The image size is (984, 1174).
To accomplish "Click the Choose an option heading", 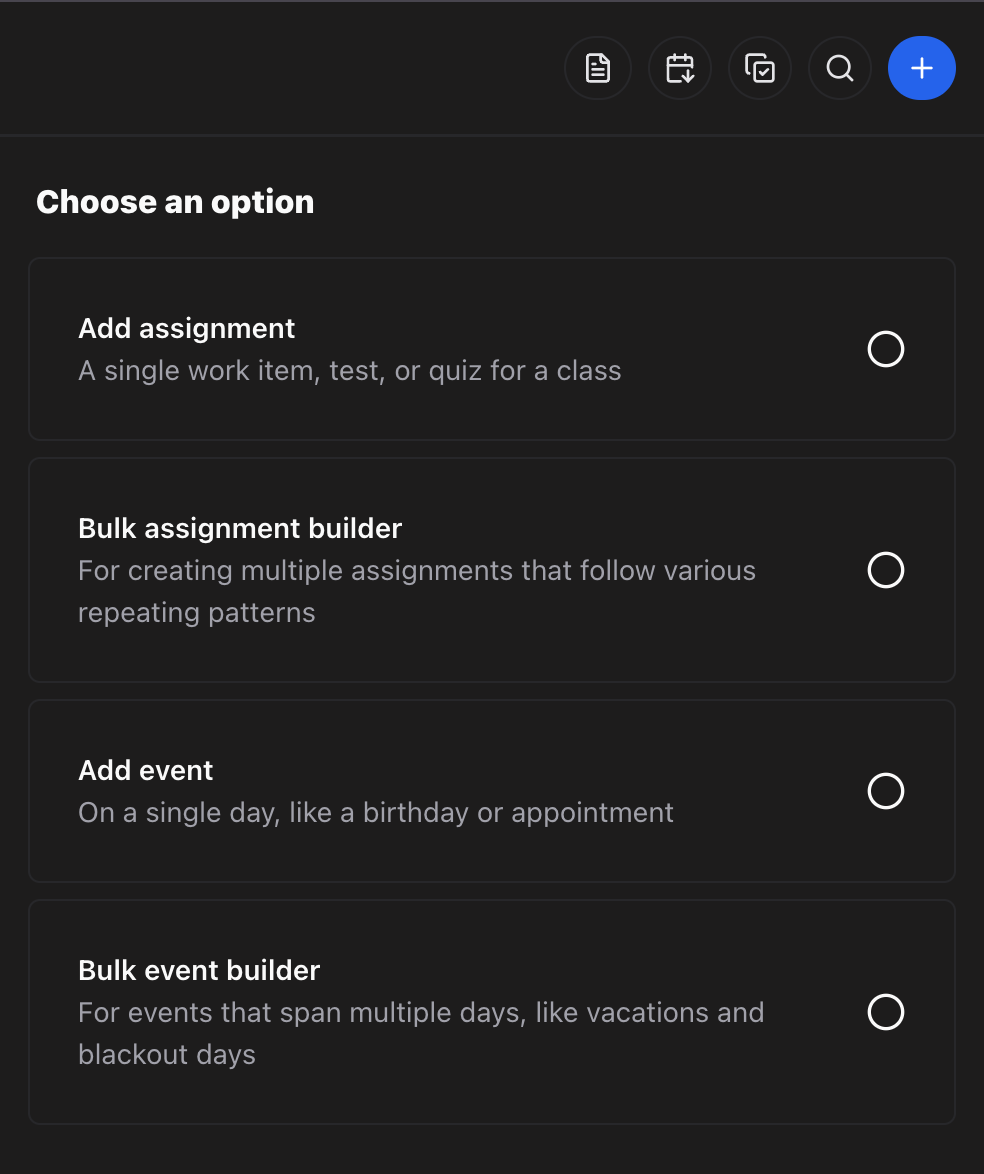I will click(x=174, y=201).
